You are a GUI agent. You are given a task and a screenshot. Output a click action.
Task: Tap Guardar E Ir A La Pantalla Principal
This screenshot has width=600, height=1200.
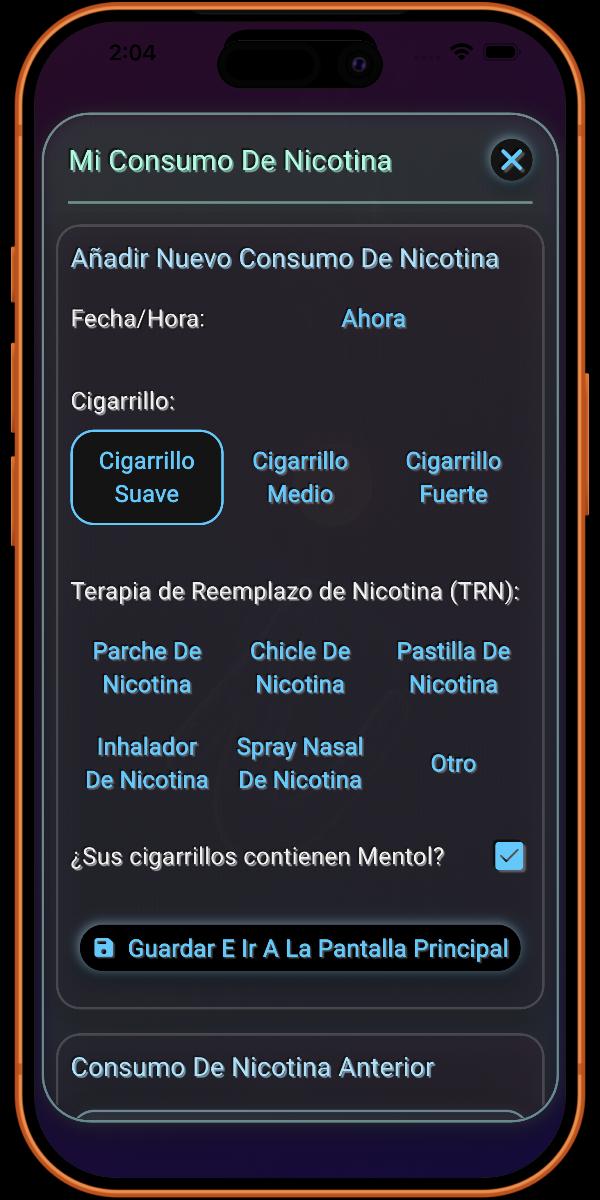[300, 948]
